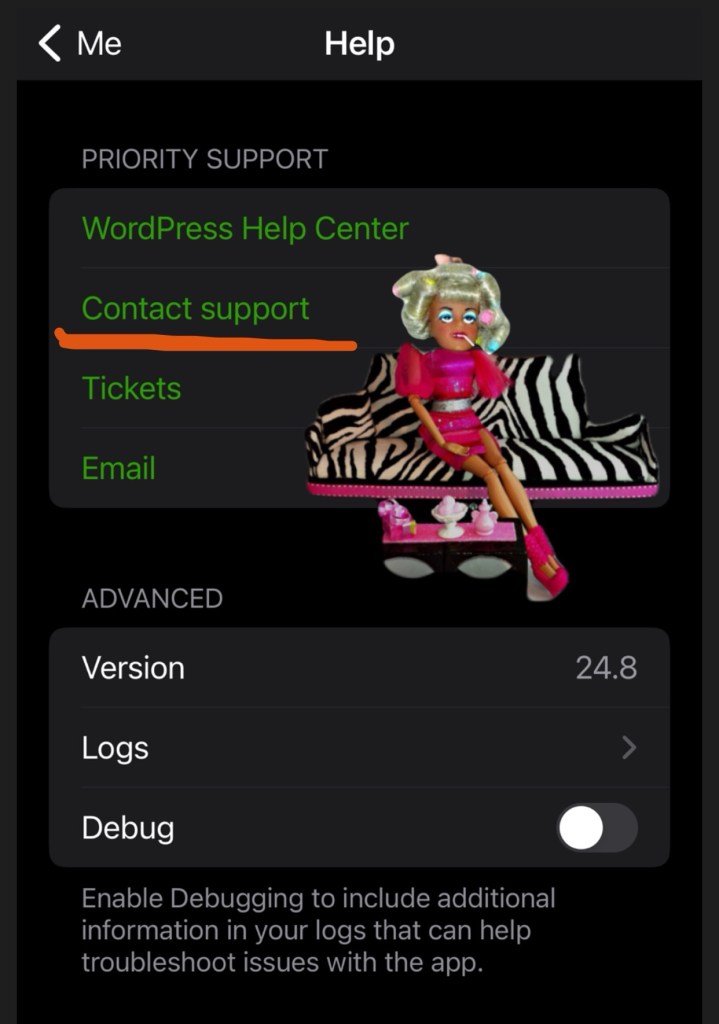Open WordPress Help Center
The height and width of the screenshot is (1024, 719).
coord(245,228)
